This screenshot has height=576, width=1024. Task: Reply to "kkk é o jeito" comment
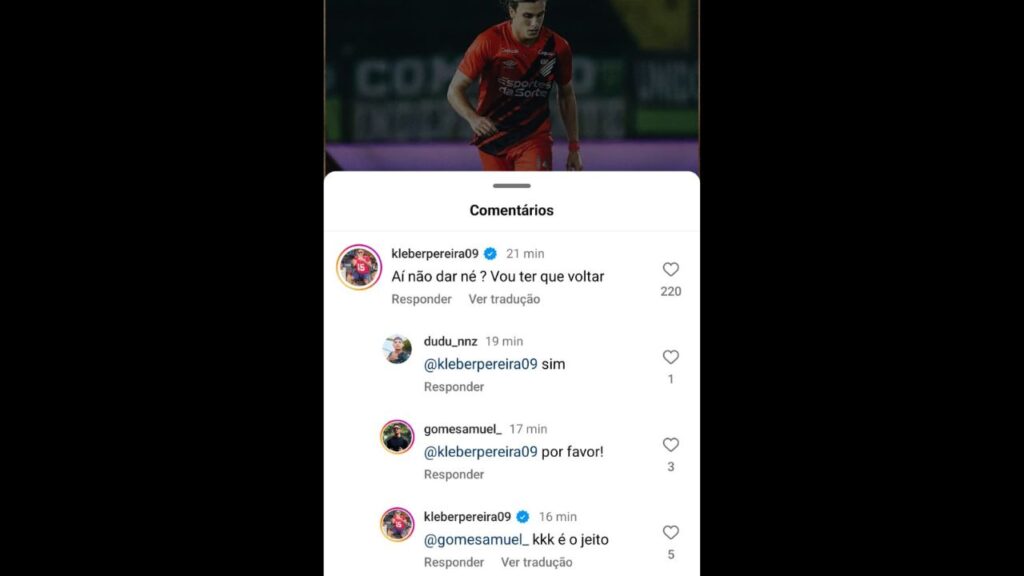pyautogui.click(x=453, y=562)
